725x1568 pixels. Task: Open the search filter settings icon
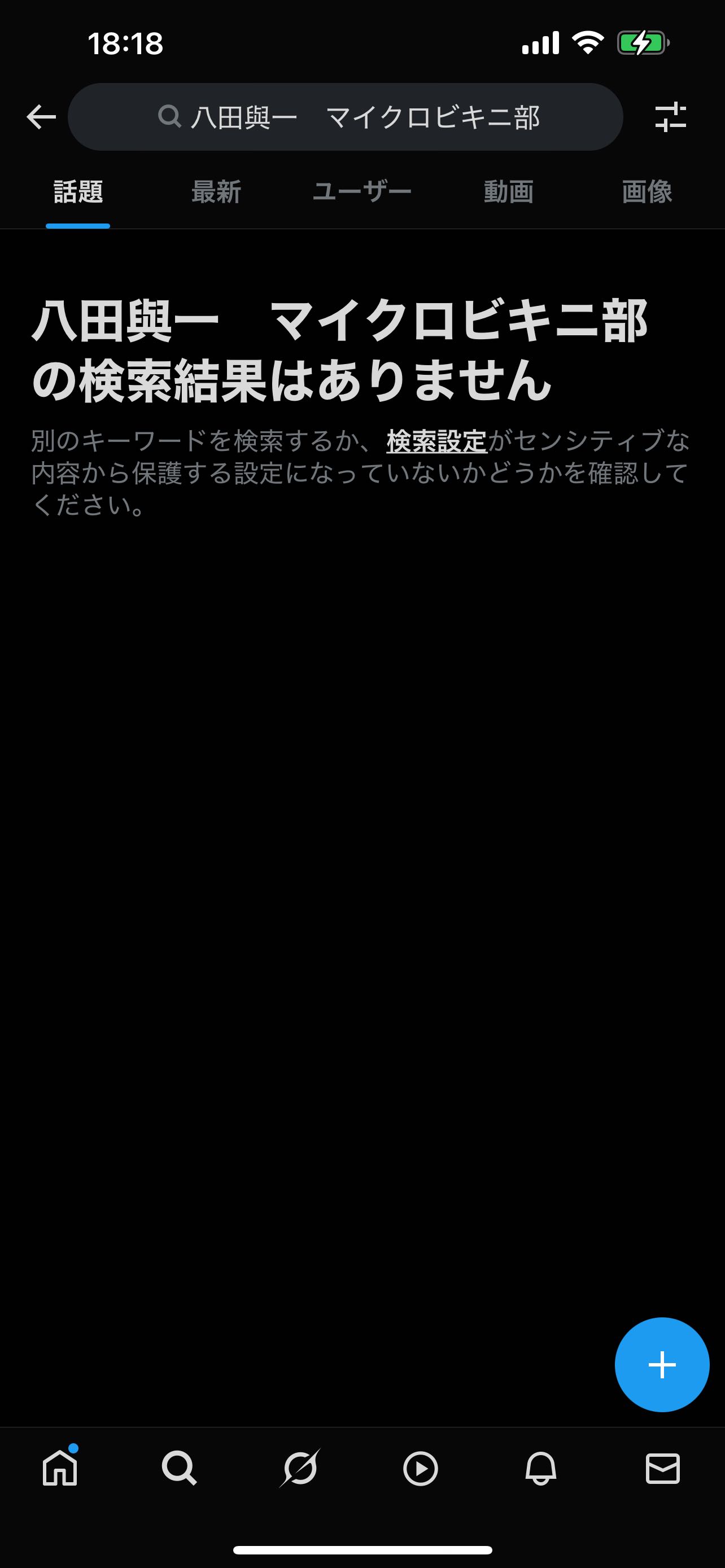(670, 117)
